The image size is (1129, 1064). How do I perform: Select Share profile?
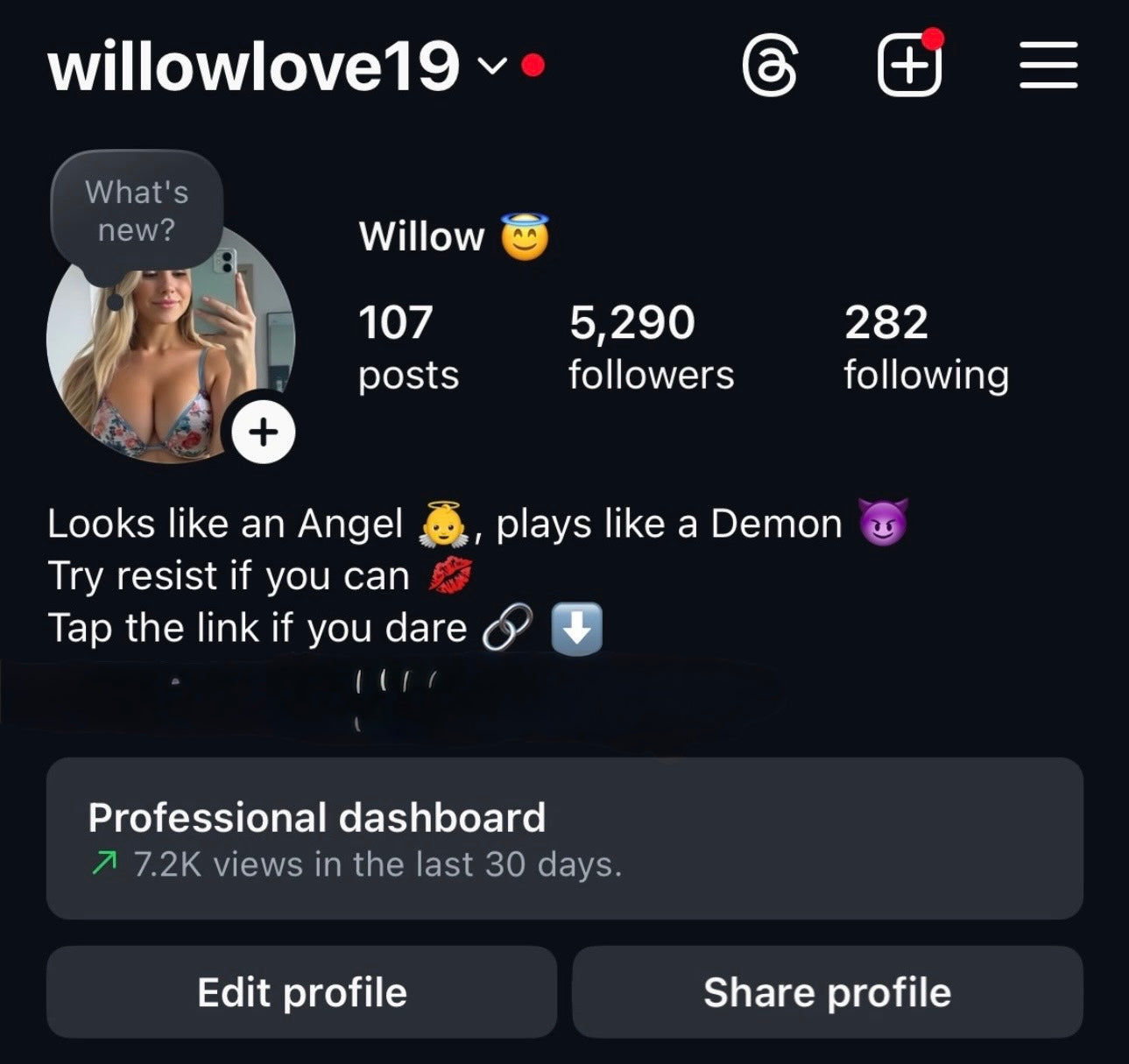click(x=827, y=992)
